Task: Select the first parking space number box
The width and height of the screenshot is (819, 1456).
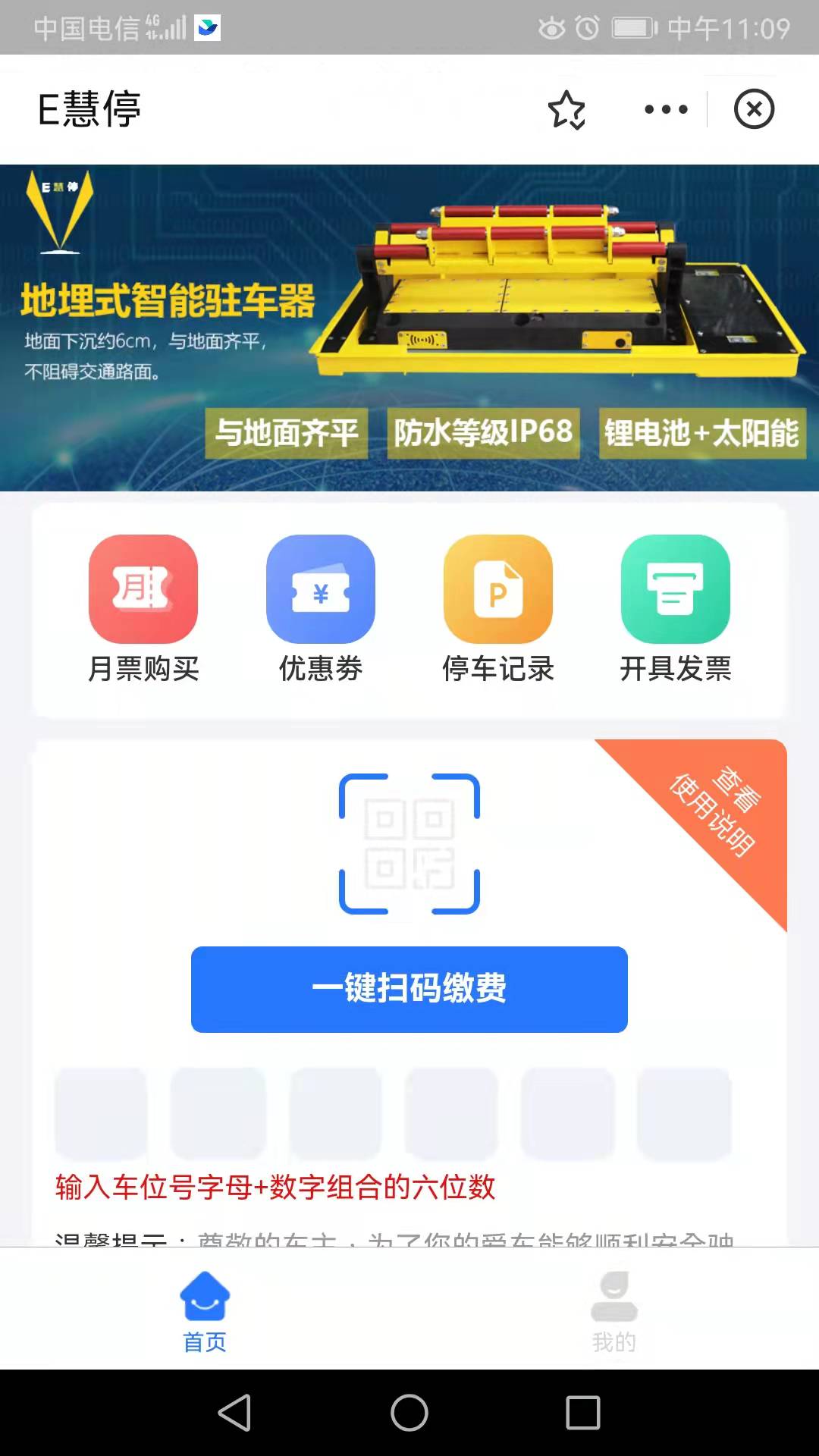Action: coord(101,1113)
